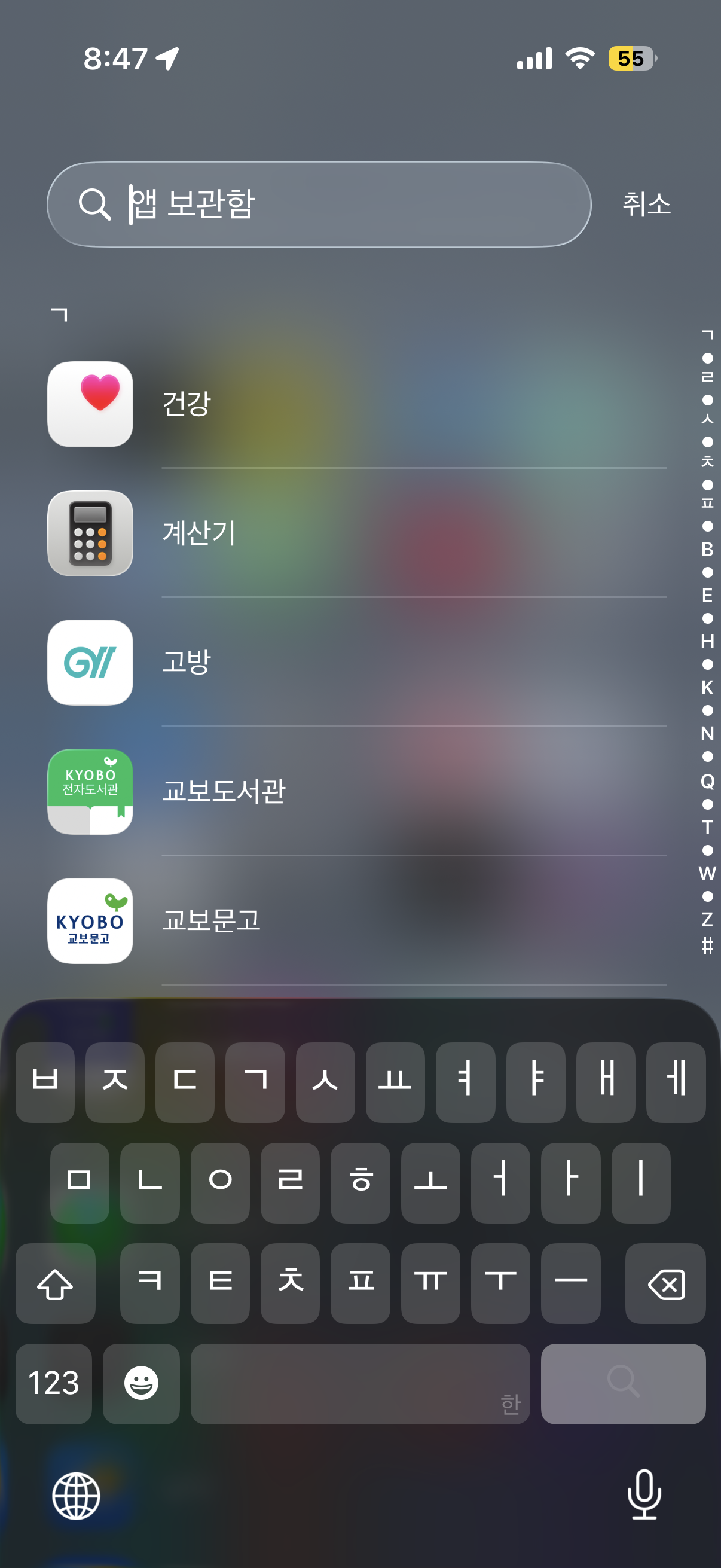Tap the backspace key
This screenshot has height=1568, width=721.
click(x=665, y=1284)
